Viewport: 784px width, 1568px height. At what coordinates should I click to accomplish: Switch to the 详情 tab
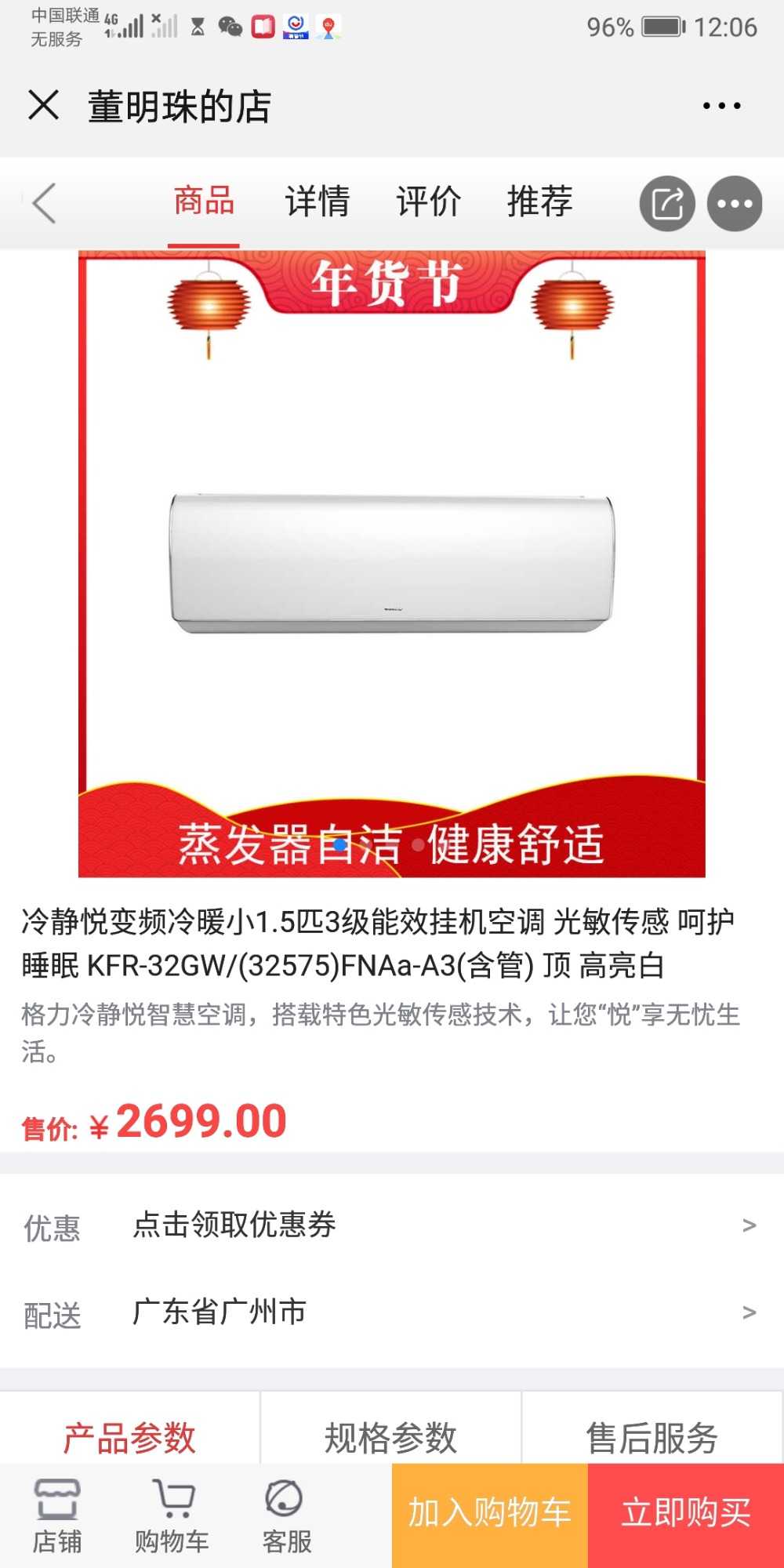pos(317,201)
